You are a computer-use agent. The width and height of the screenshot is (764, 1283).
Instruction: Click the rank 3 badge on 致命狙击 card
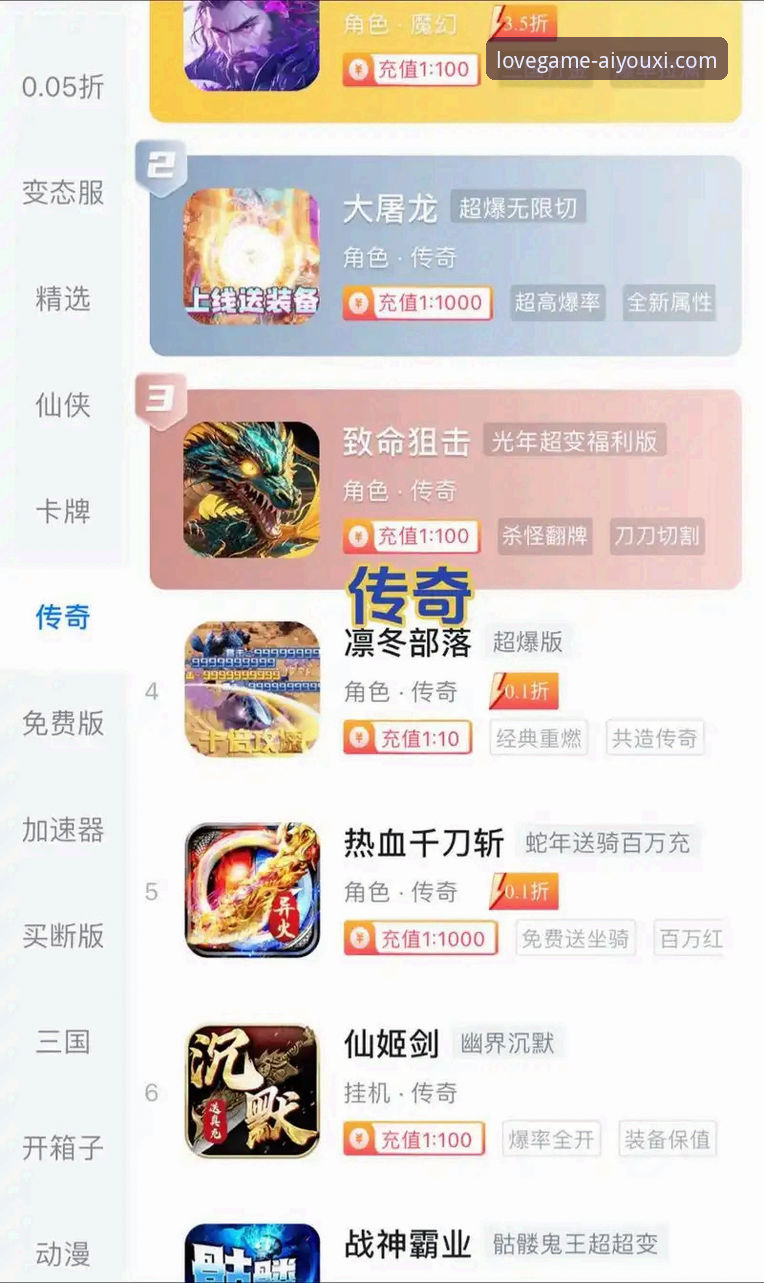point(160,398)
